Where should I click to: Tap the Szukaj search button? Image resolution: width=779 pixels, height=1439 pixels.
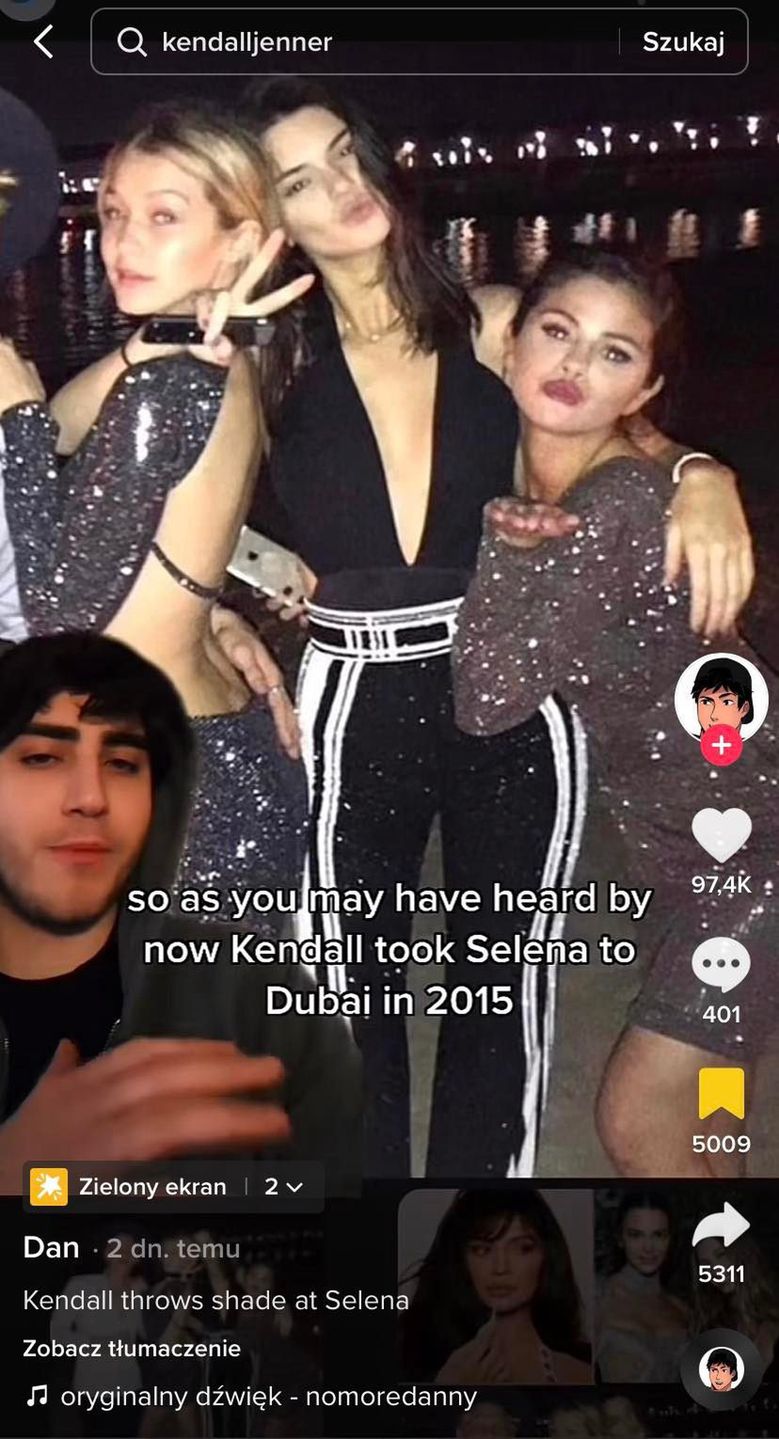(683, 42)
